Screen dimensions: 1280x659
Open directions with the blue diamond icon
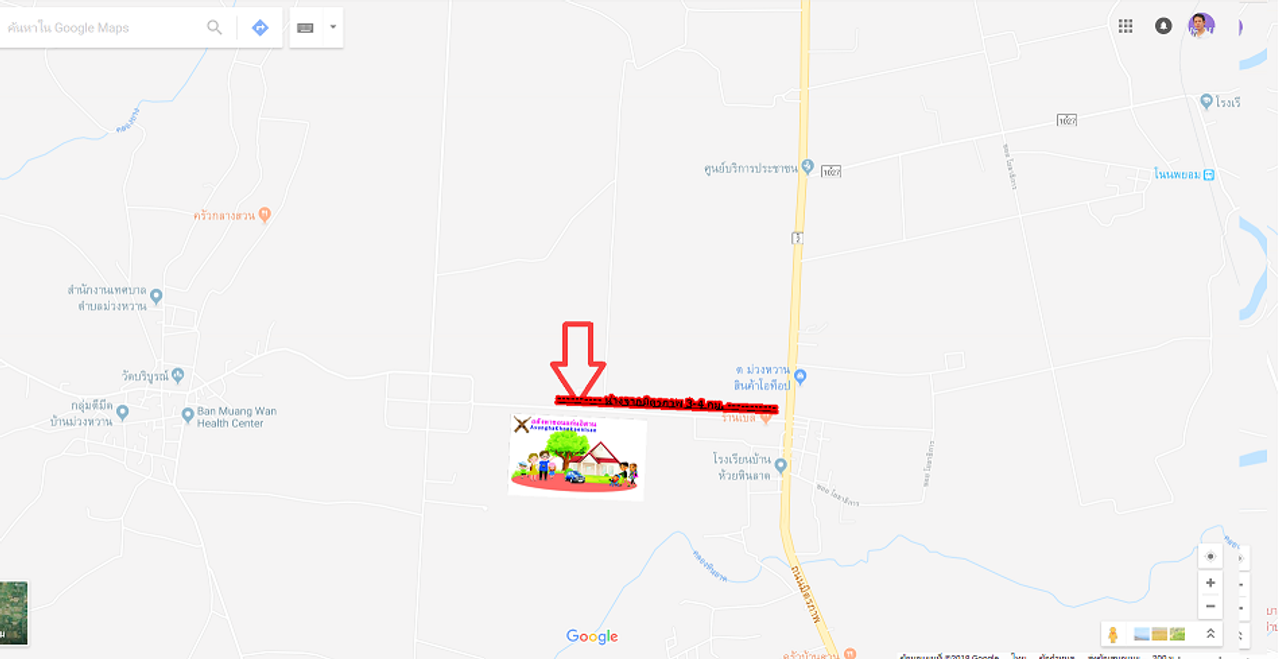pos(260,28)
